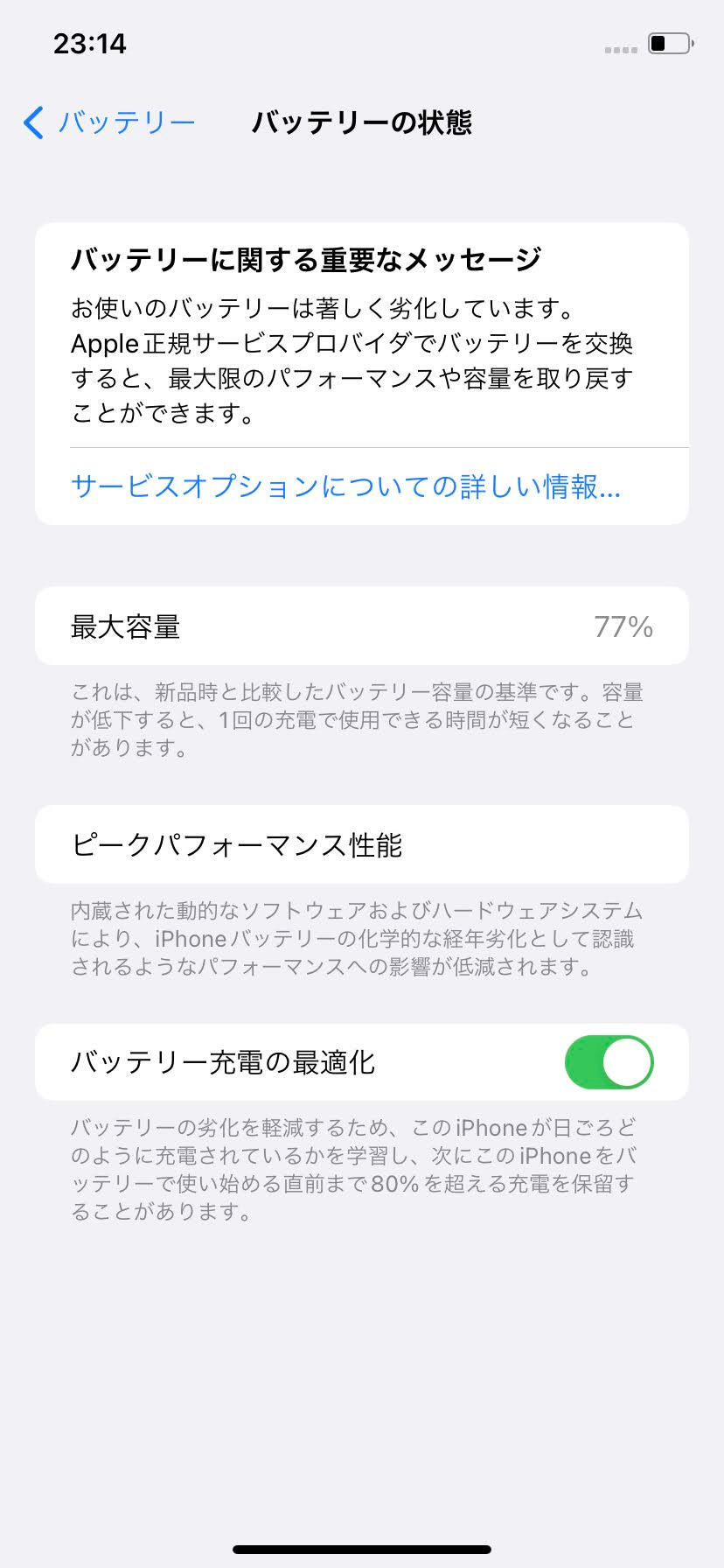Screen dimensions: 724x1568
Task: Tap the battery status icon in status bar
Action: click(670, 42)
